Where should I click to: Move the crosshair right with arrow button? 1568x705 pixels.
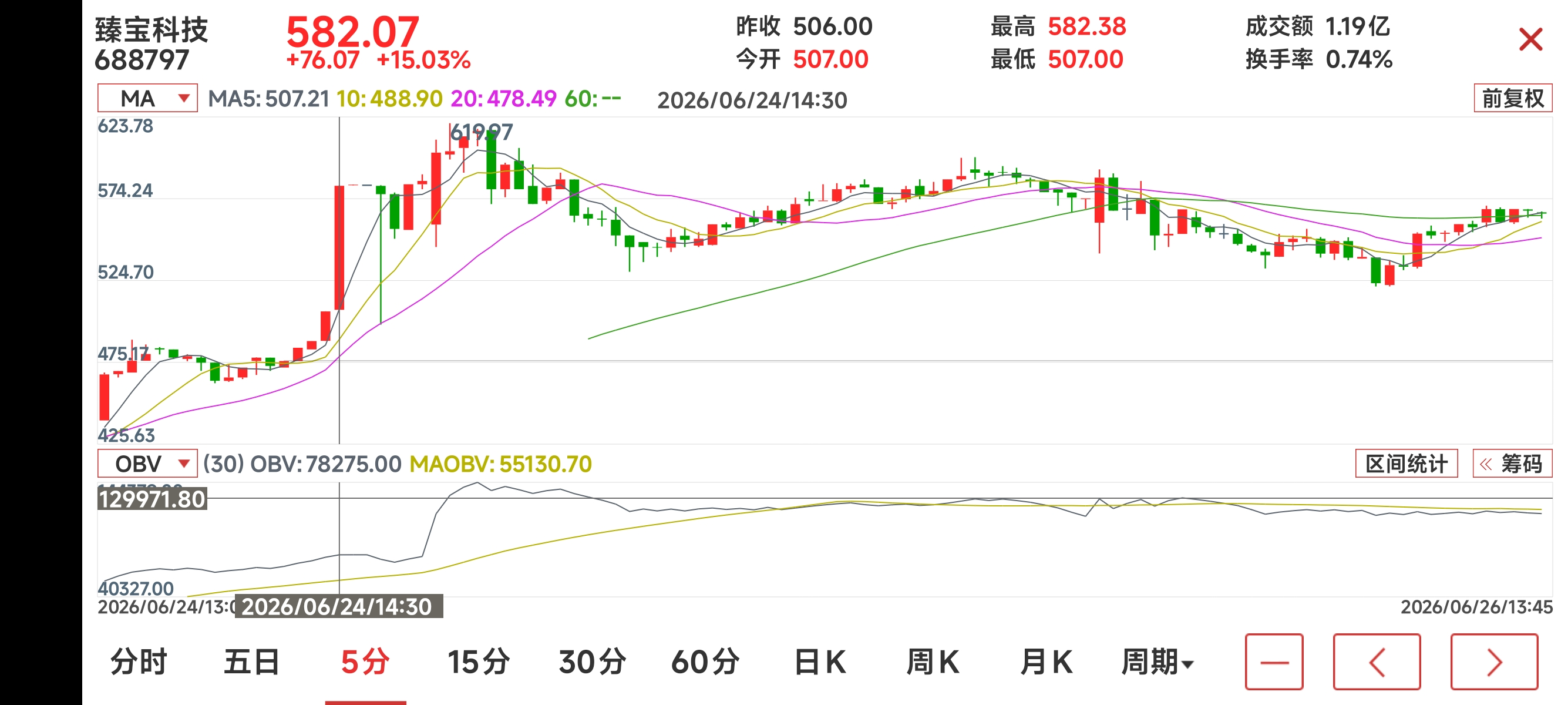(x=1495, y=662)
